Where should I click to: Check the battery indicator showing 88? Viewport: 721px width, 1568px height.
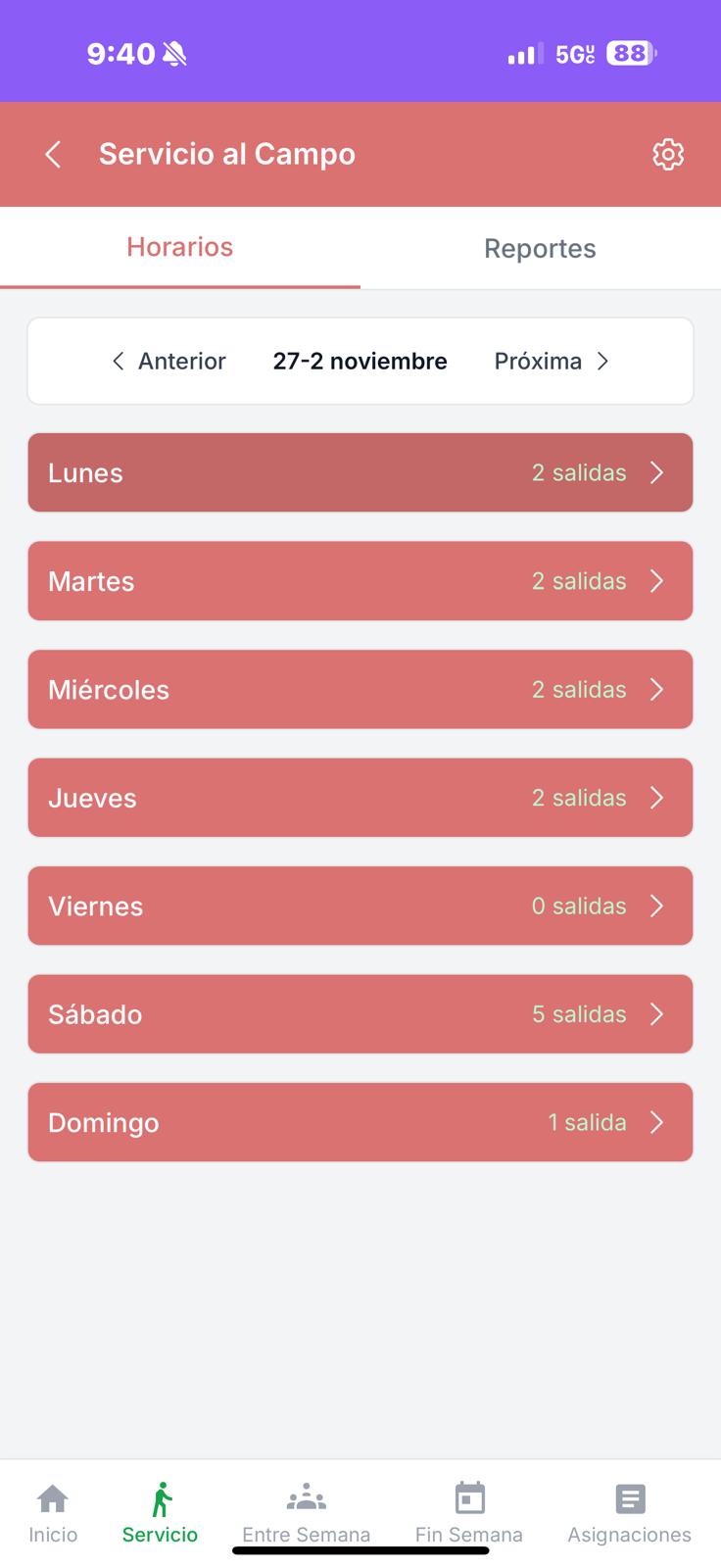(x=628, y=54)
